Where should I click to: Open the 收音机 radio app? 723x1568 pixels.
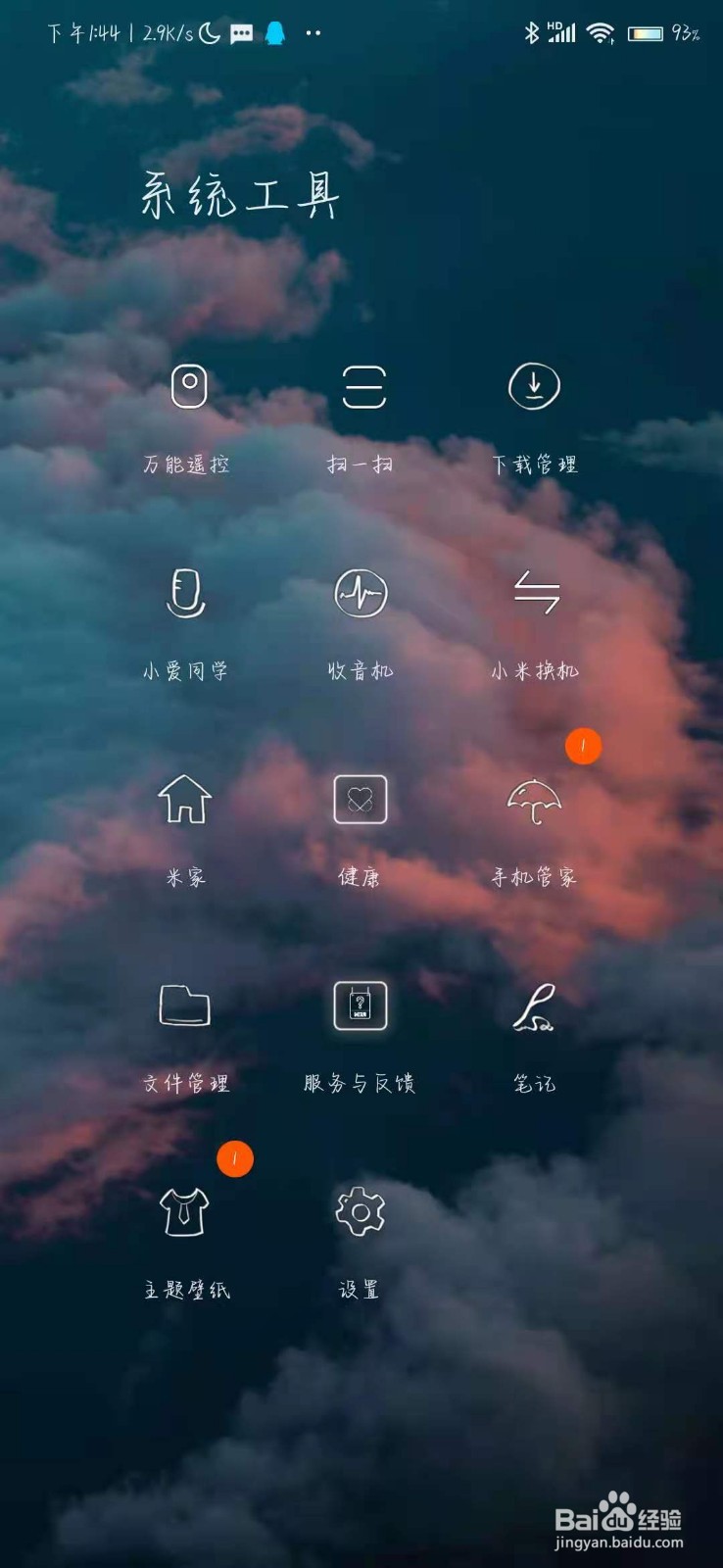tap(361, 595)
